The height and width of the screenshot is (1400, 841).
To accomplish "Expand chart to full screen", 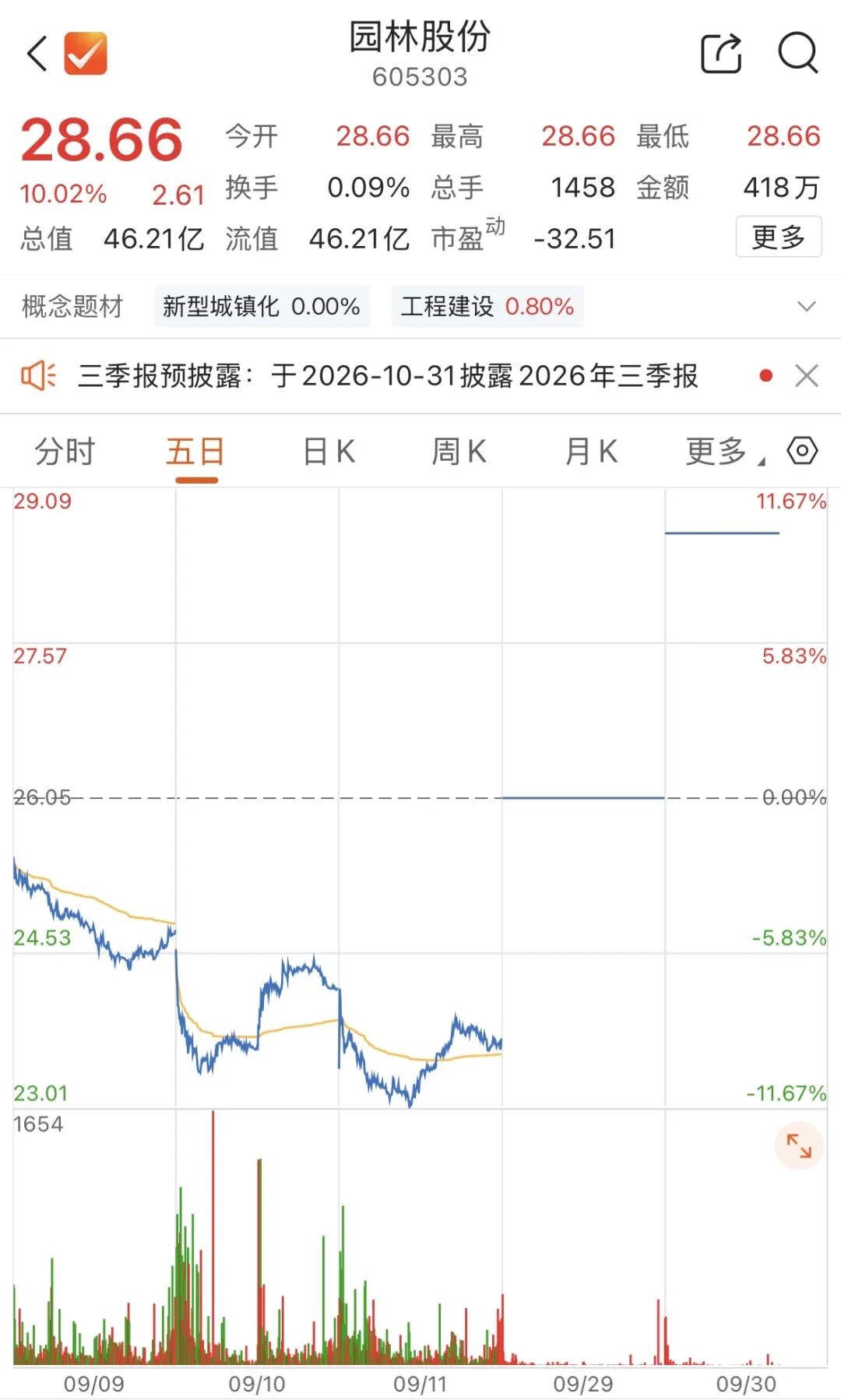I will click(799, 1146).
